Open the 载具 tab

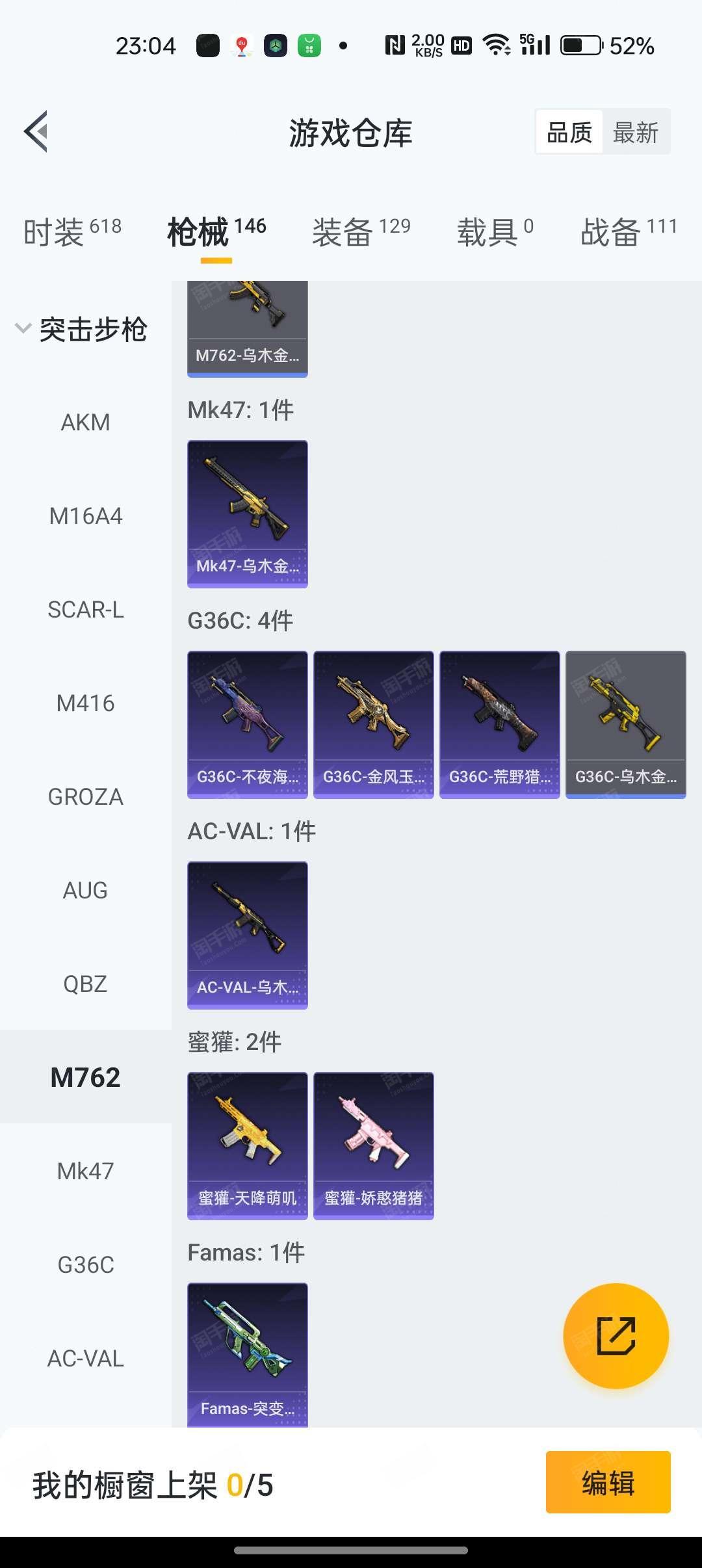tap(495, 232)
